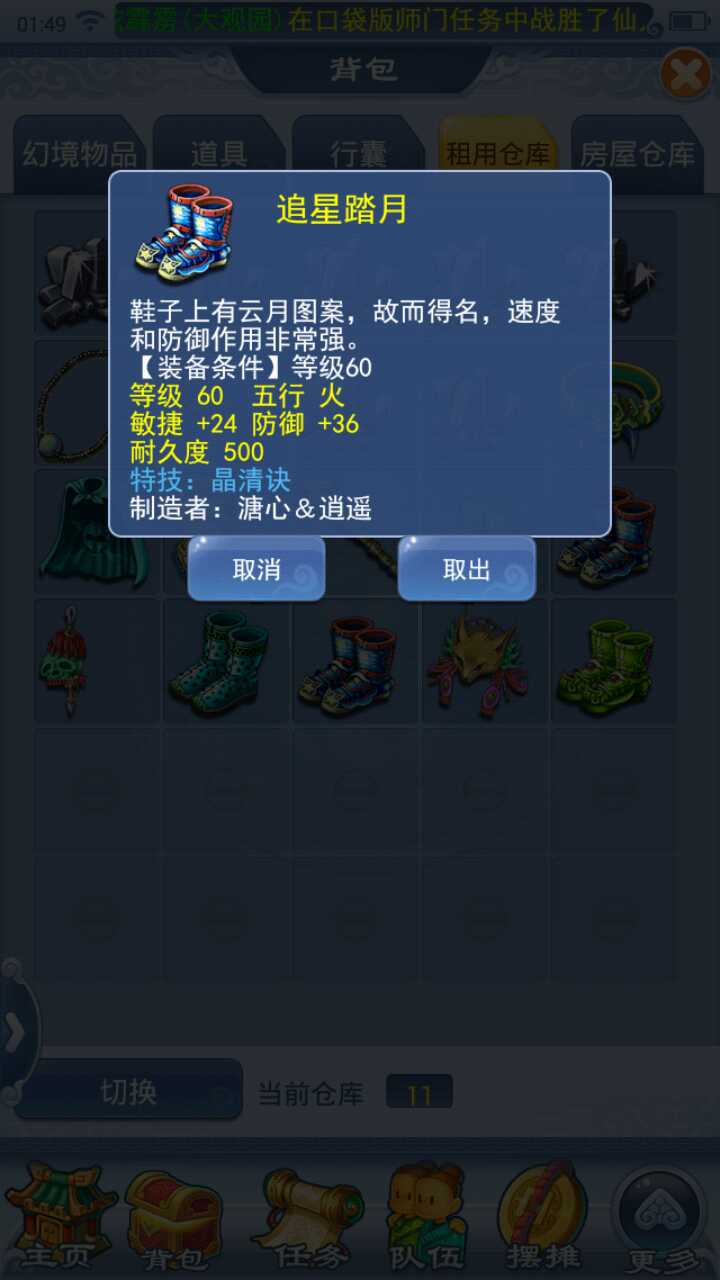This screenshot has width=720, height=1280.
Task: Close the 背包 backpack window
Action: click(x=686, y=73)
